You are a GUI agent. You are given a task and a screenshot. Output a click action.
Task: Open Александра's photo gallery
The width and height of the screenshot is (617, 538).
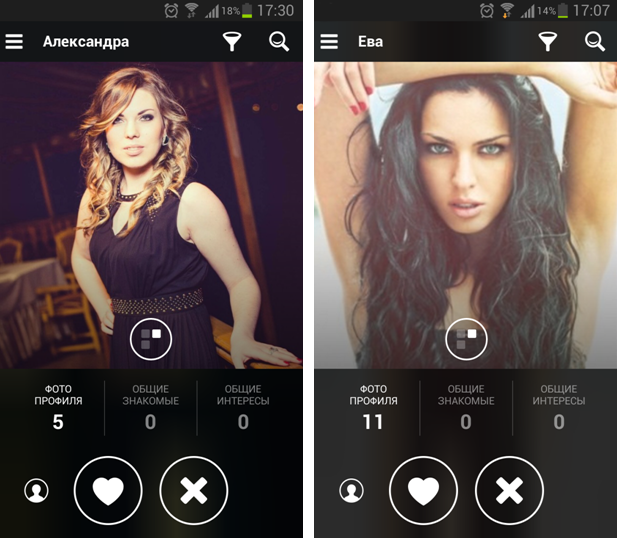[151, 339]
